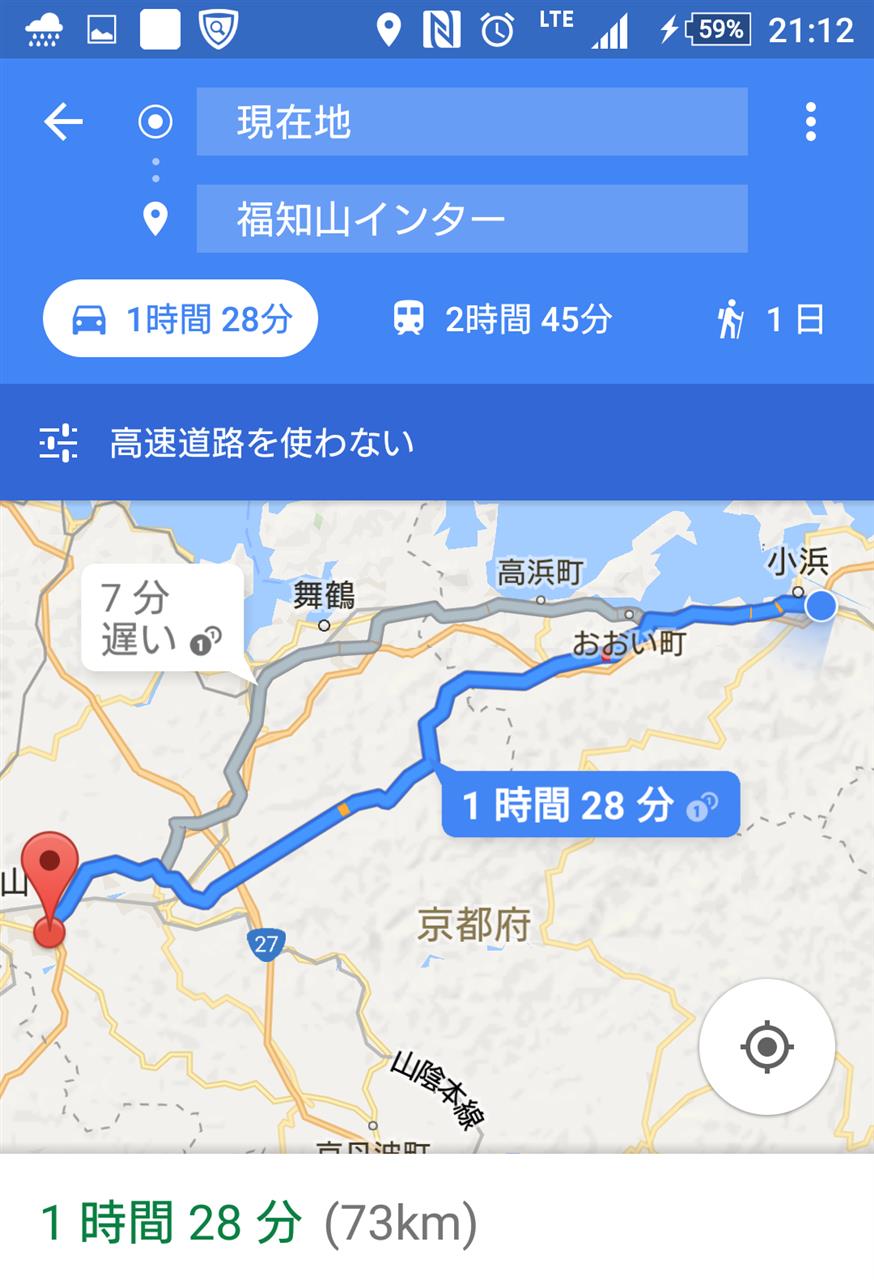This screenshot has width=874, height=1280.
Task: Open route details 1時間28分 (73km)
Action: (258, 1221)
